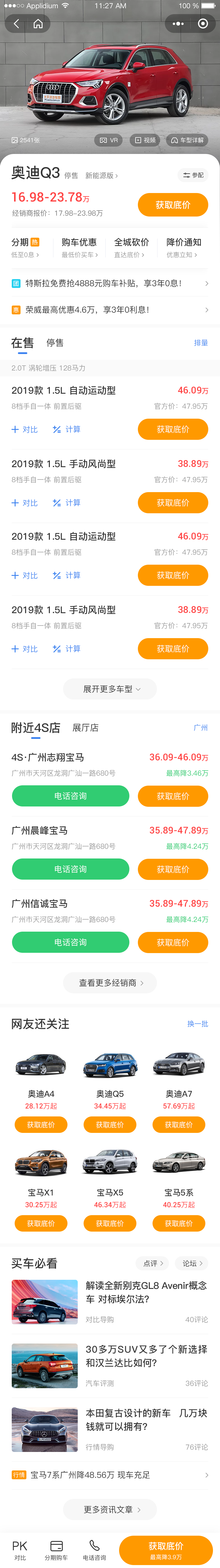Open the VR view of the car

(x=109, y=140)
